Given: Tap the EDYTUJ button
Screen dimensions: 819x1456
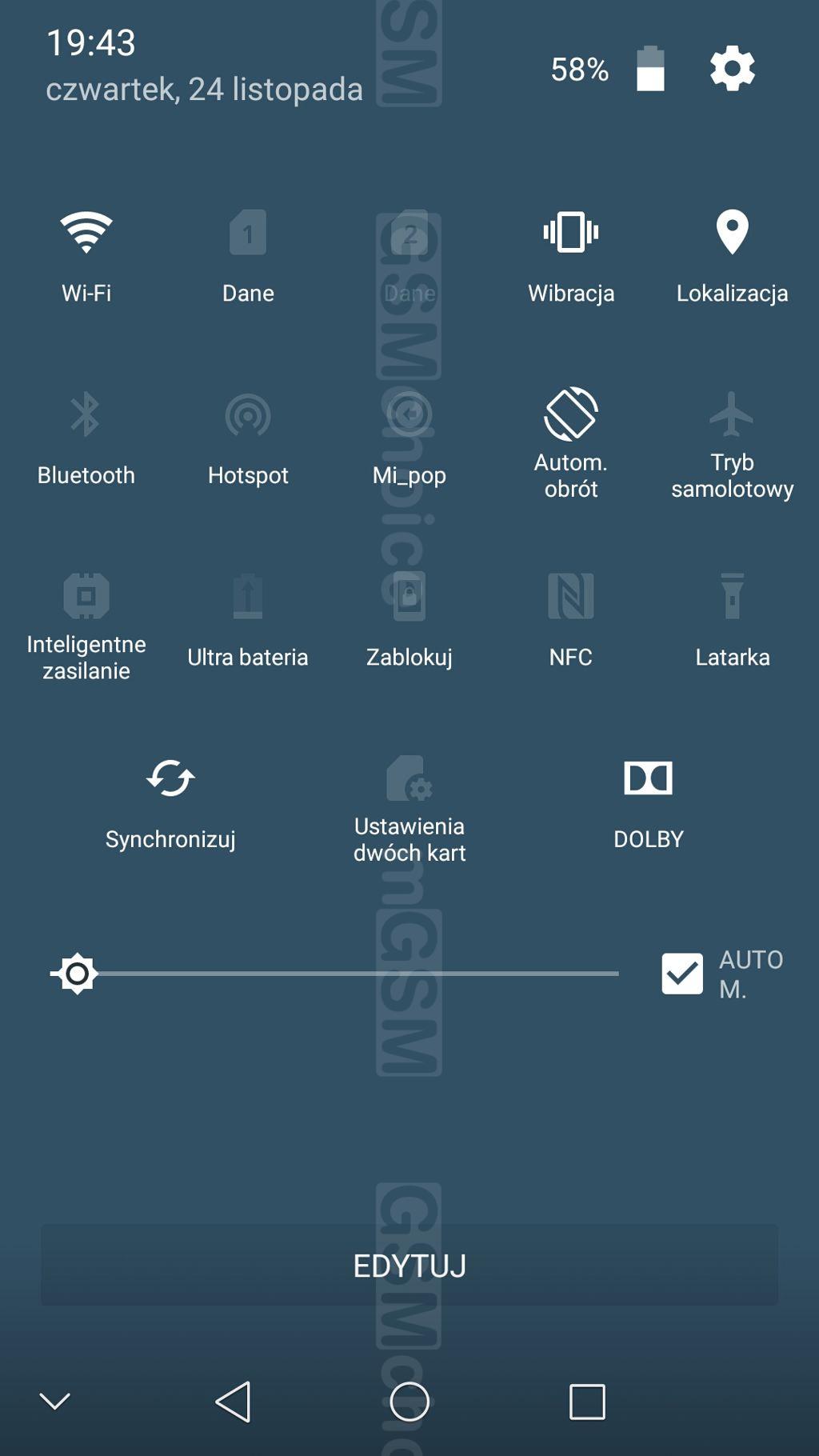Looking at the screenshot, I should pos(409,1266).
